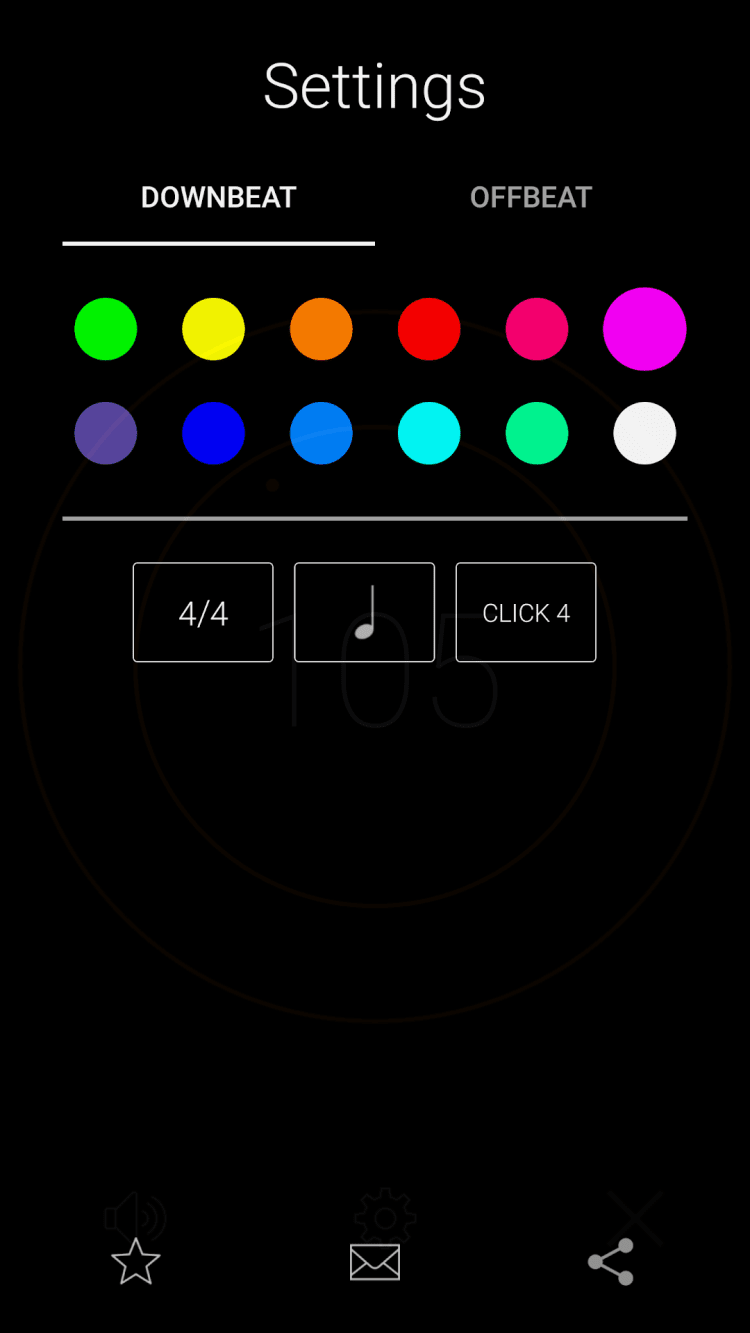This screenshot has height=1333, width=750.
Task: Choose the yellow color swatch
Action: click(213, 329)
